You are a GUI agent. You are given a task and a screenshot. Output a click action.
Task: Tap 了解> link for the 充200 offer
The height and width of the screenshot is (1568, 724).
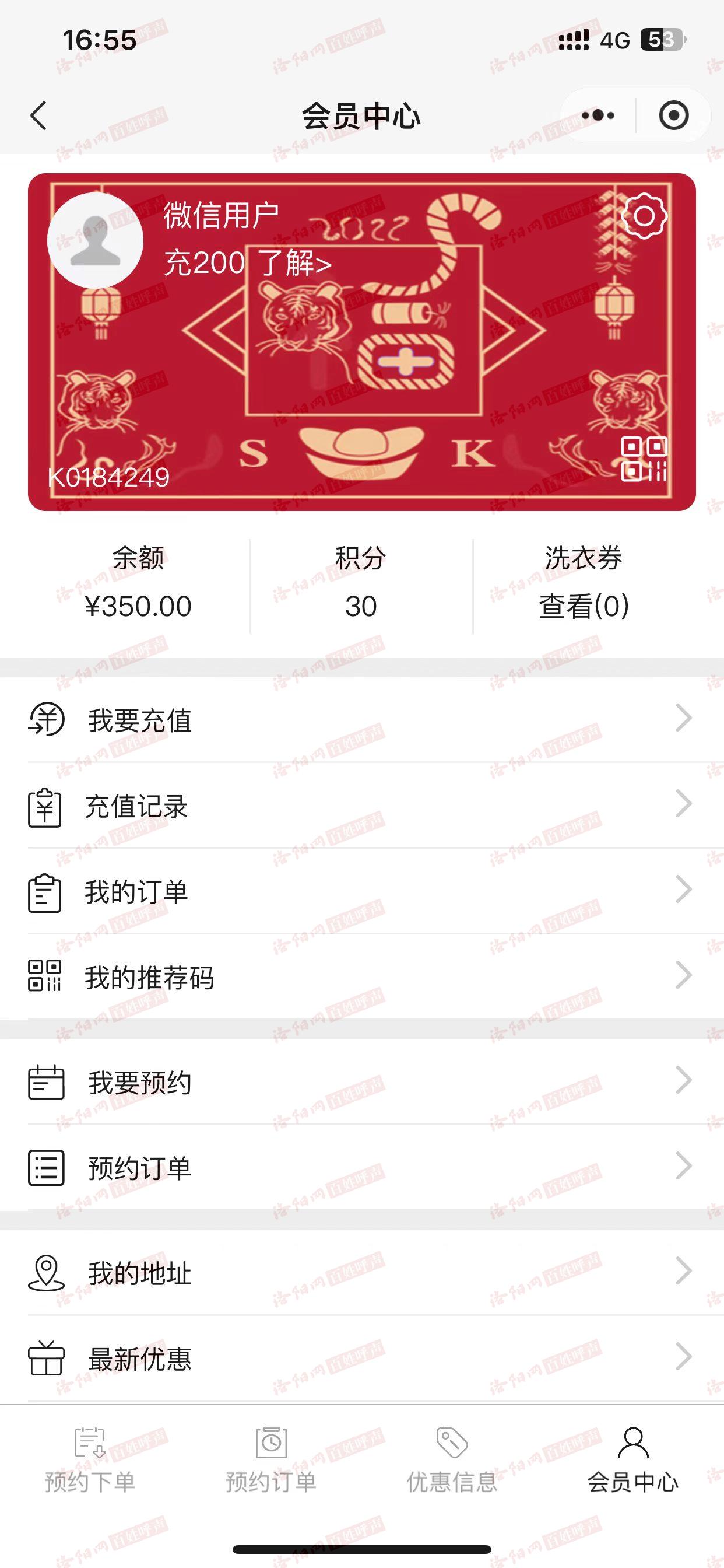[x=296, y=264]
